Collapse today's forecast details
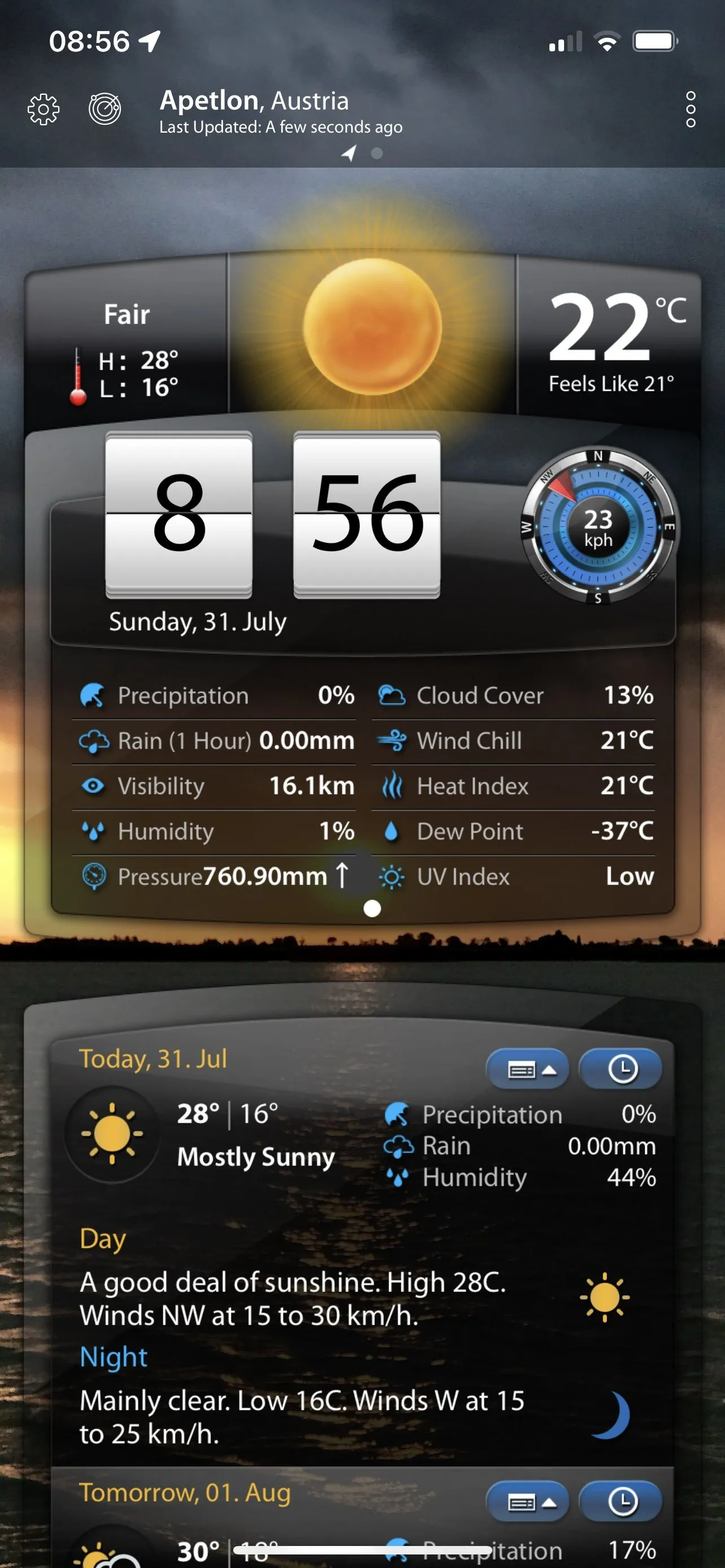725x1568 pixels. pos(528,1070)
